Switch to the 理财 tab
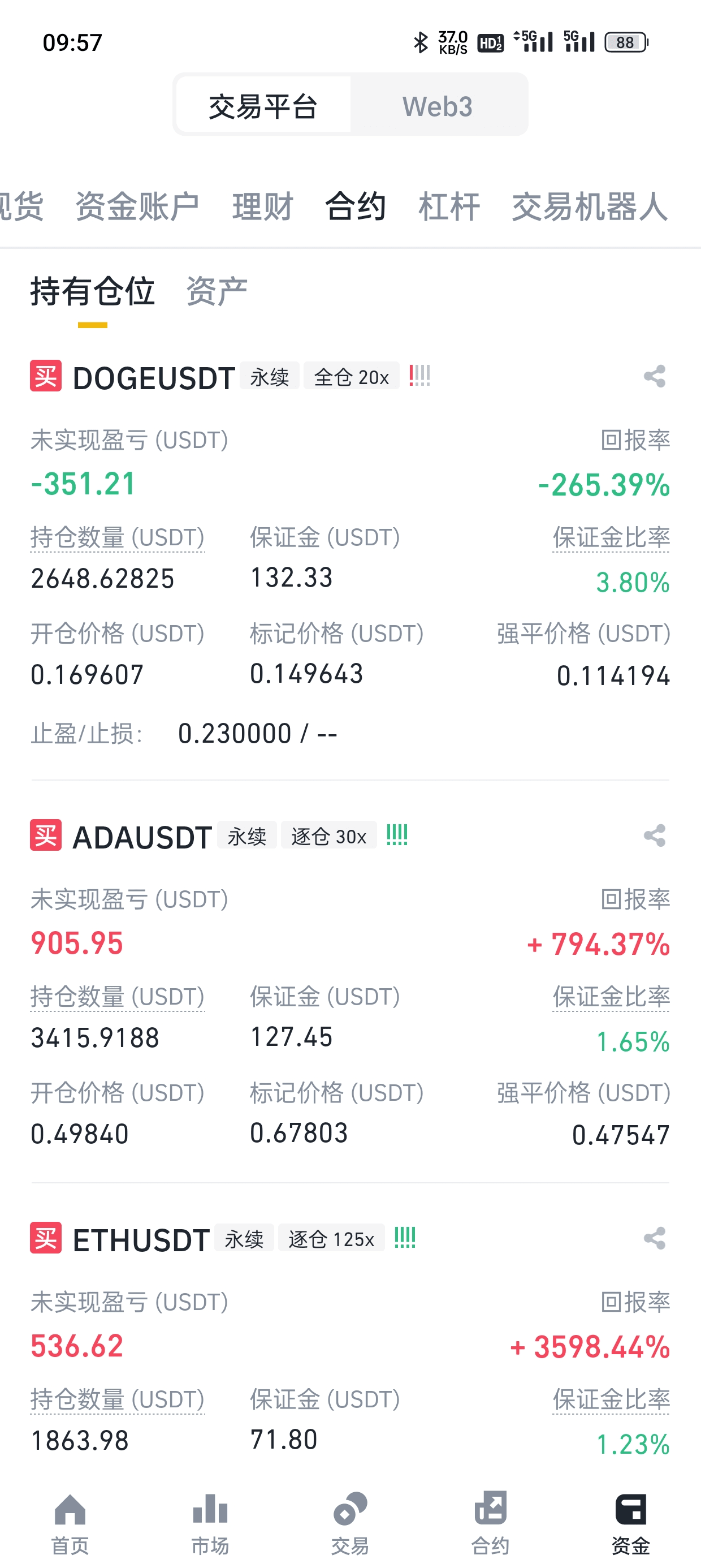 [x=263, y=206]
